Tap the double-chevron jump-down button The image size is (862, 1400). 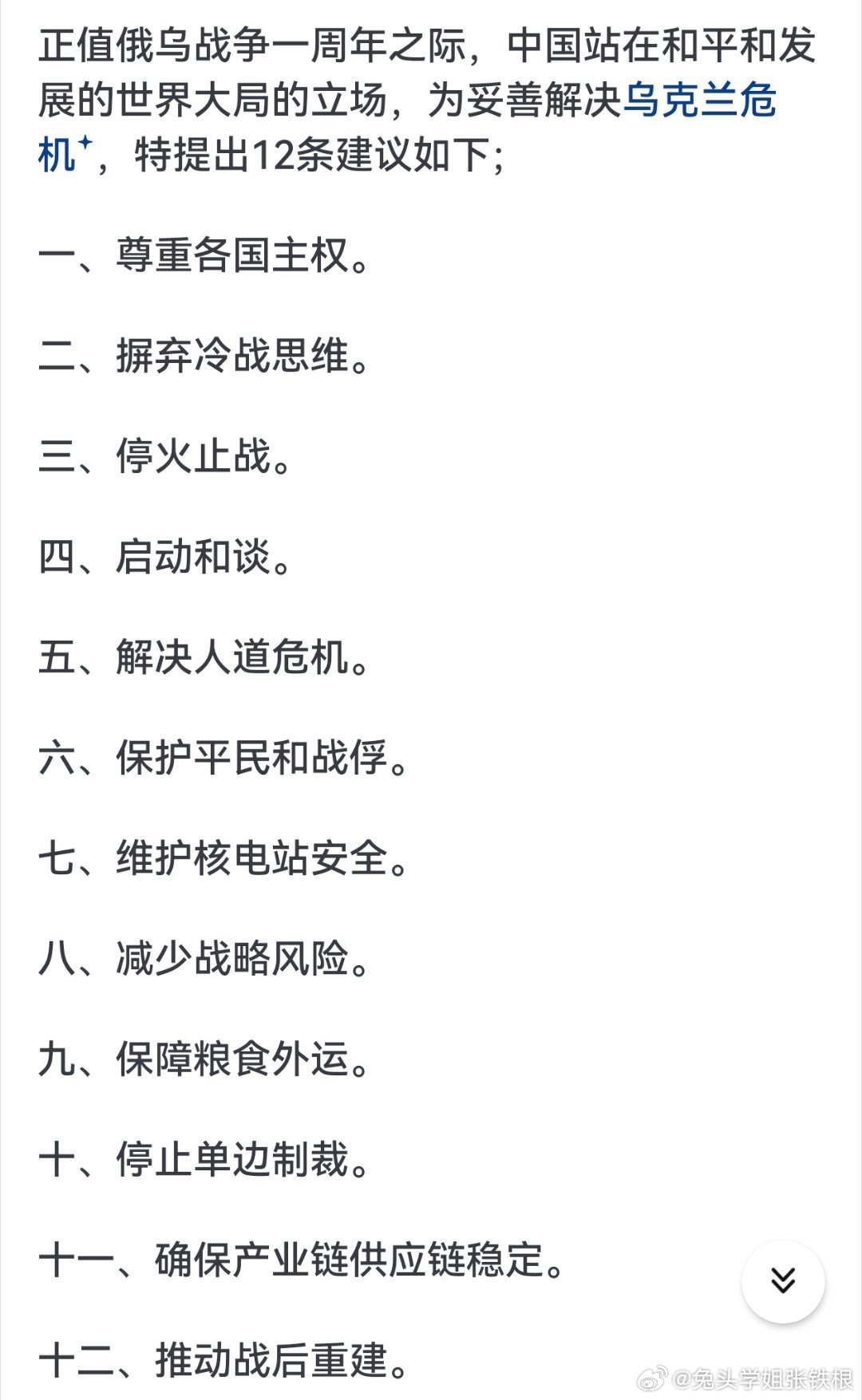pos(783,1280)
